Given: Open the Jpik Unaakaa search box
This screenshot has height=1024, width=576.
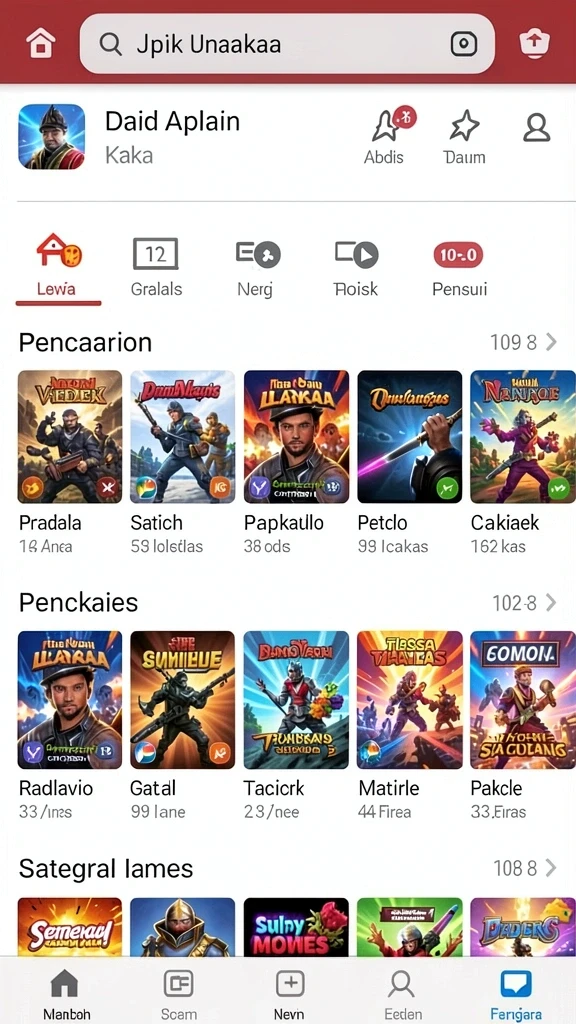Looking at the screenshot, I should click(287, 44).
